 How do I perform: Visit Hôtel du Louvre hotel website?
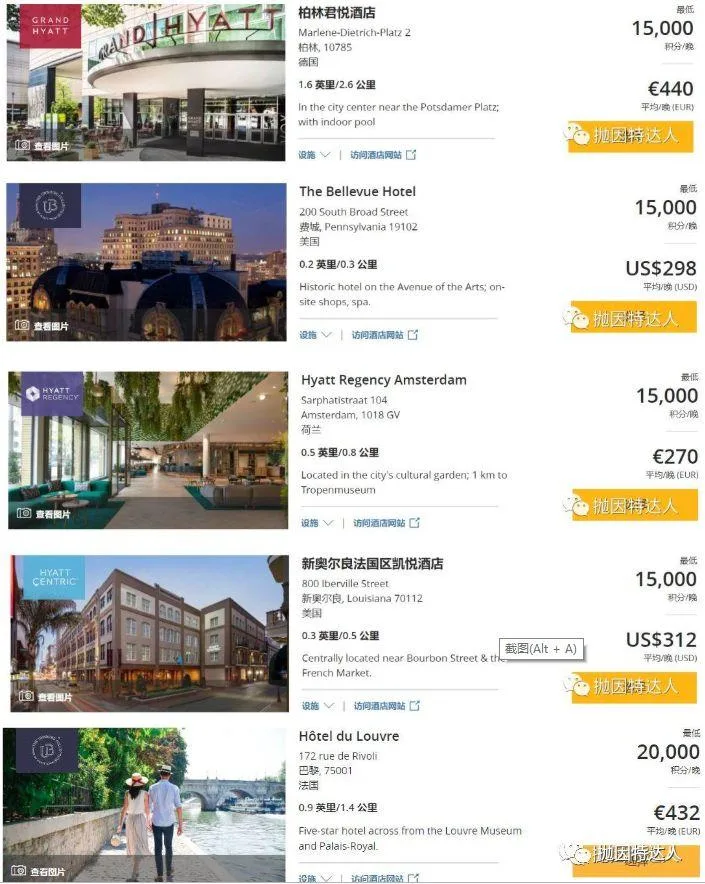(382, 878)
